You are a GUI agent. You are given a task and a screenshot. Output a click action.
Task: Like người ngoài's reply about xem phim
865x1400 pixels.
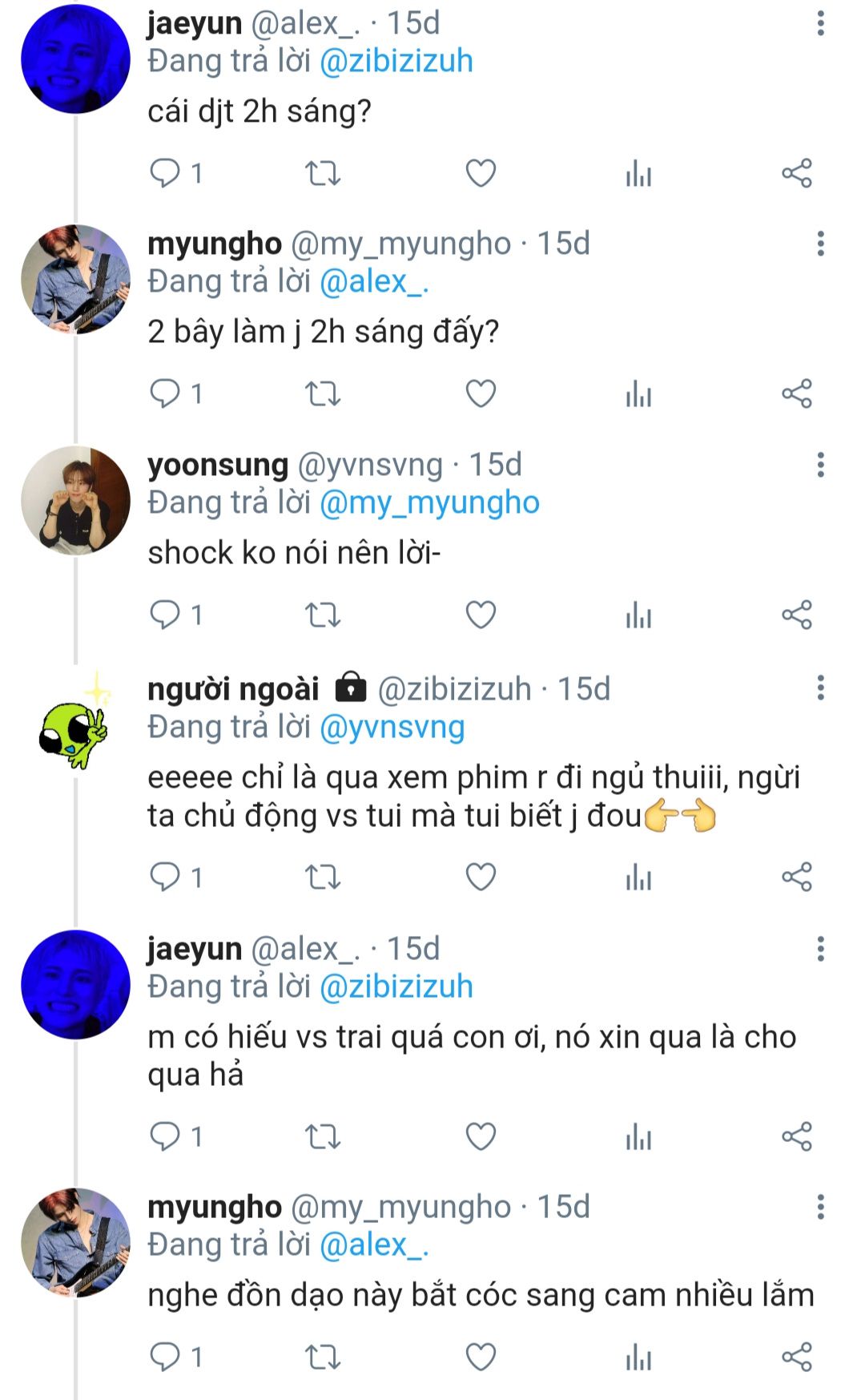[x=481, y=877]
